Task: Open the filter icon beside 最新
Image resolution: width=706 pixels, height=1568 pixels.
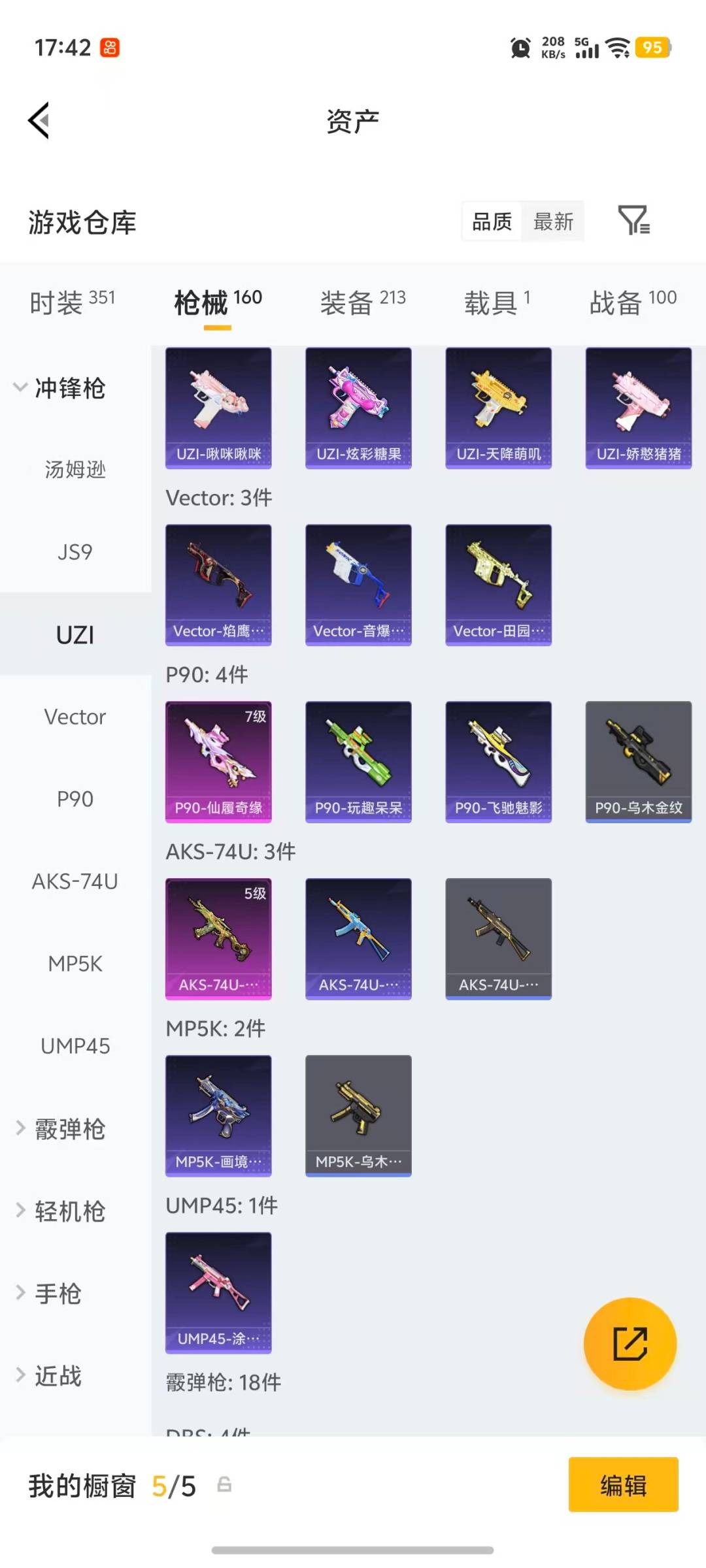Action: pos(633,222)
